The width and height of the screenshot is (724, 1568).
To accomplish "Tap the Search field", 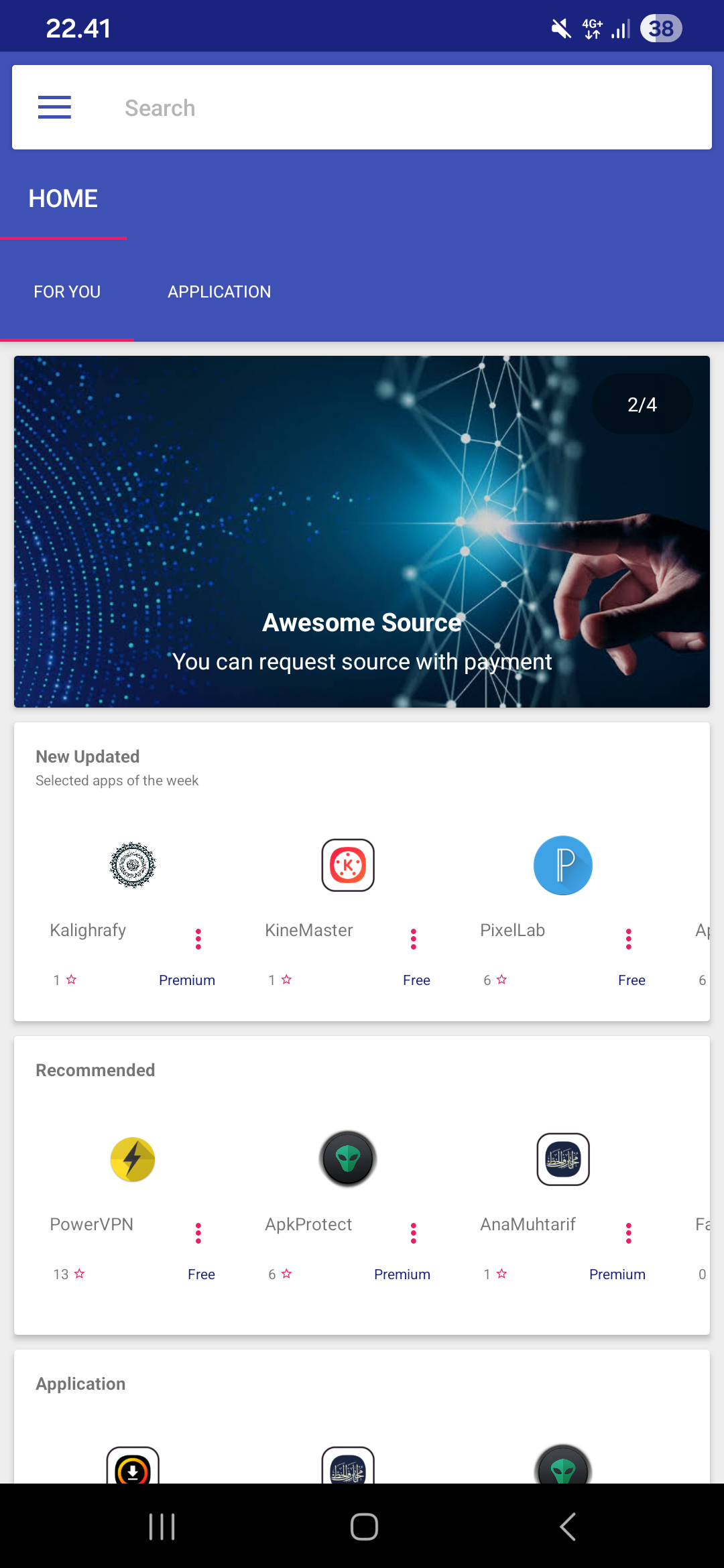I will tap(402, 107).
